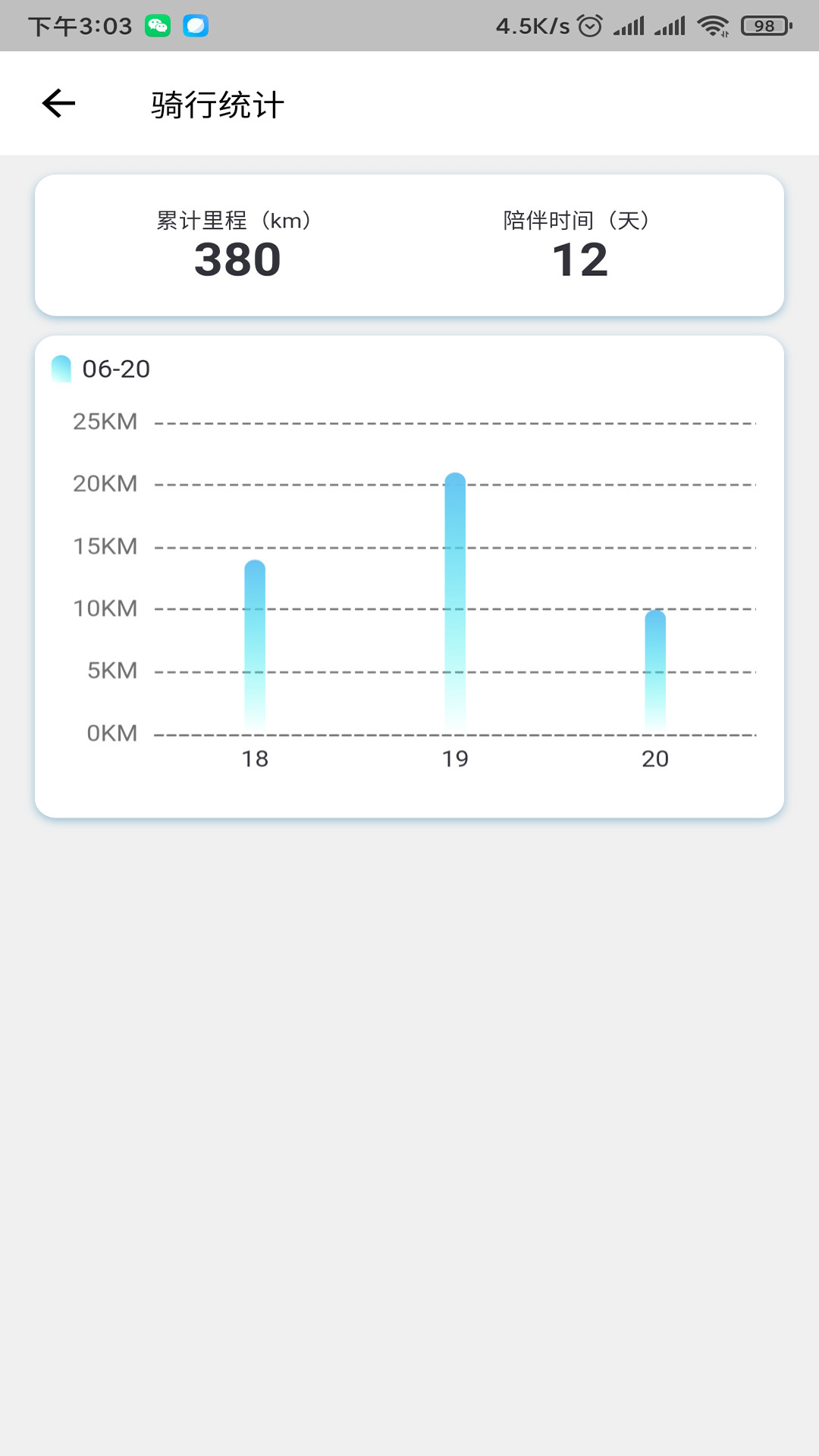Go back from the 骑行统计 screen

[58, 103]
